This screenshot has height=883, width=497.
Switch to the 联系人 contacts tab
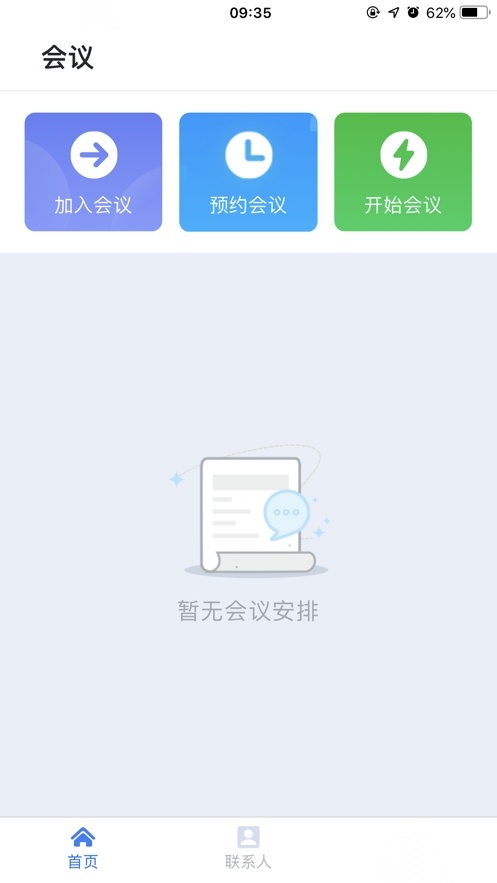(248, 848)
